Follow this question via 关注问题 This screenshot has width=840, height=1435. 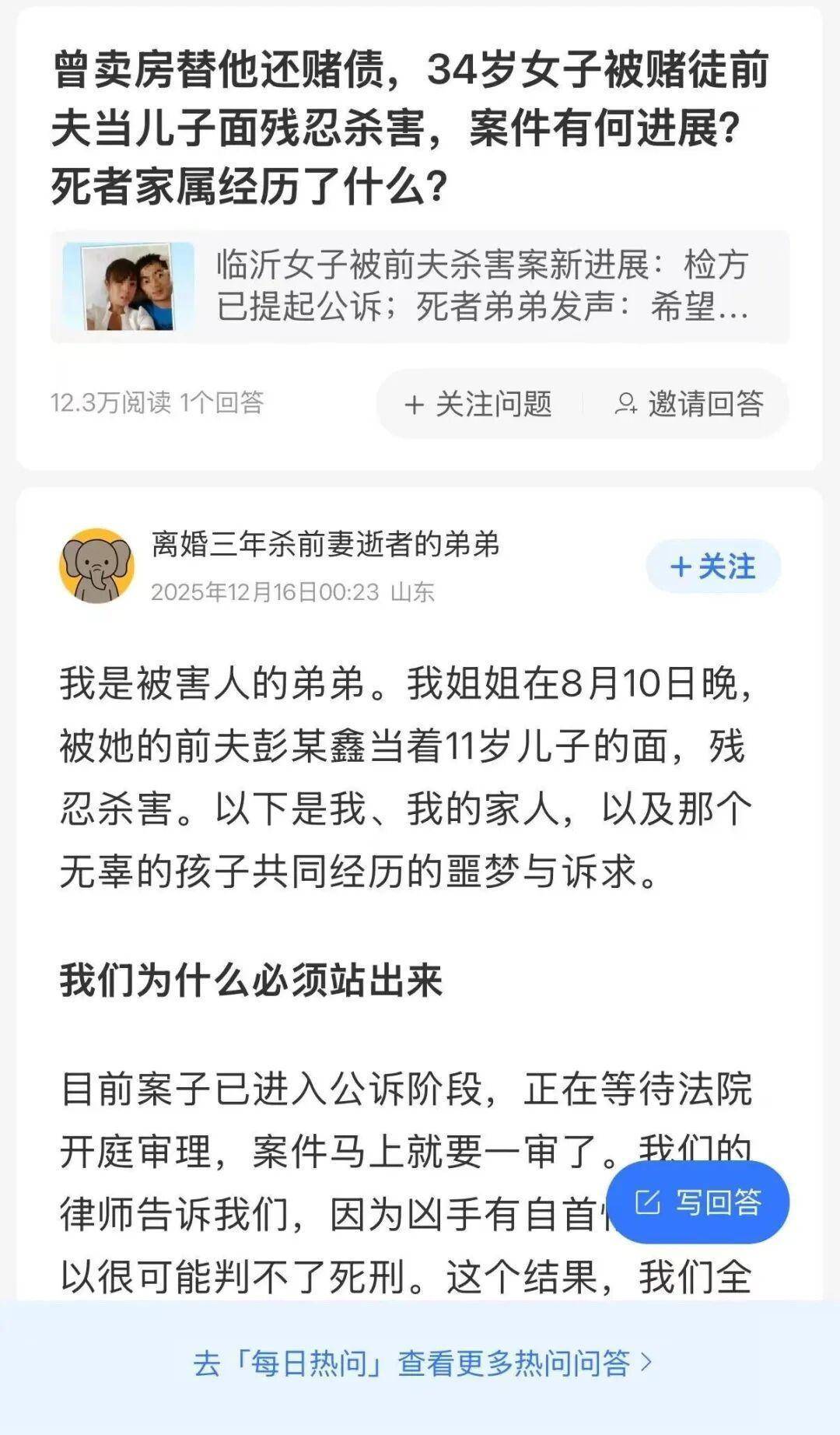[x=478, y=404]
